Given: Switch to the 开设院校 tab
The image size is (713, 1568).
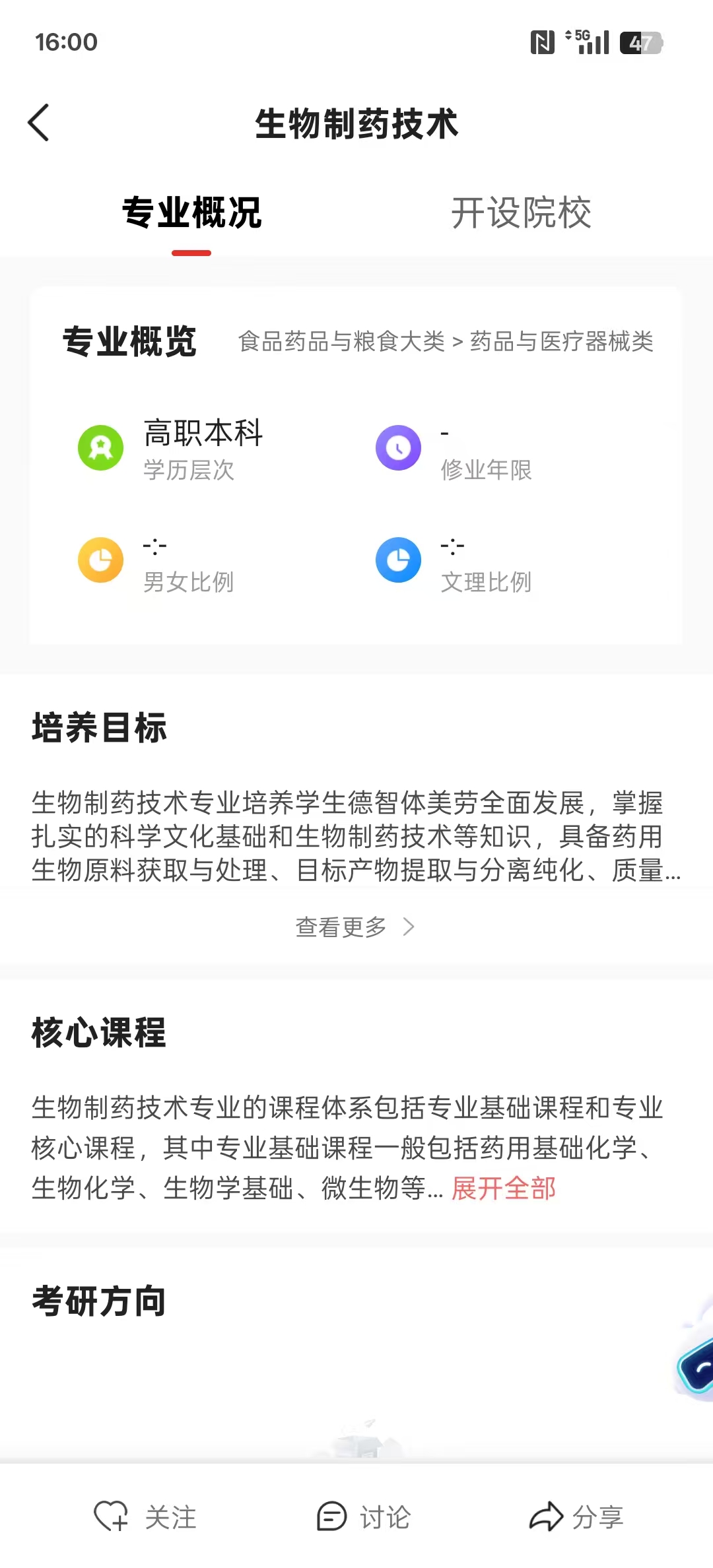Looking at the screenshot, I should (521, 213).
